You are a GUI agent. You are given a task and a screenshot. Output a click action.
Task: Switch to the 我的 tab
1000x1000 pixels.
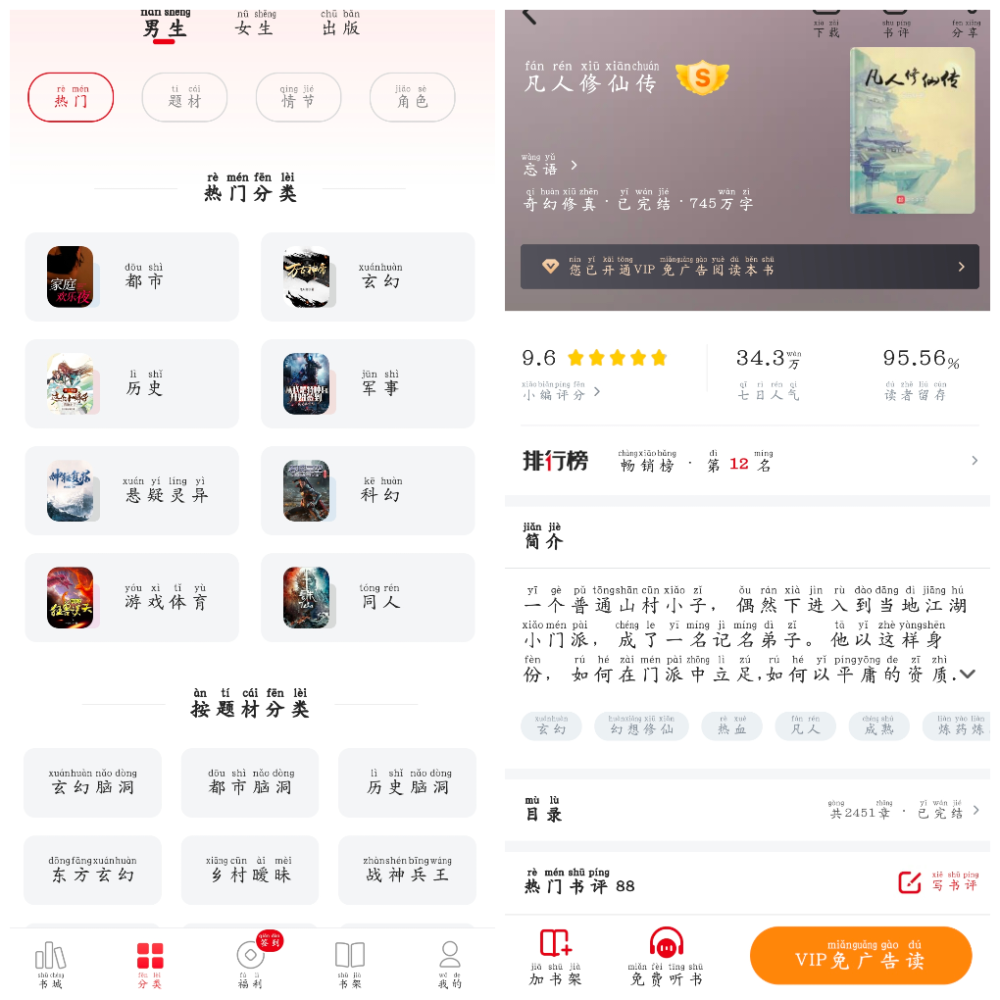pos(450,964)
